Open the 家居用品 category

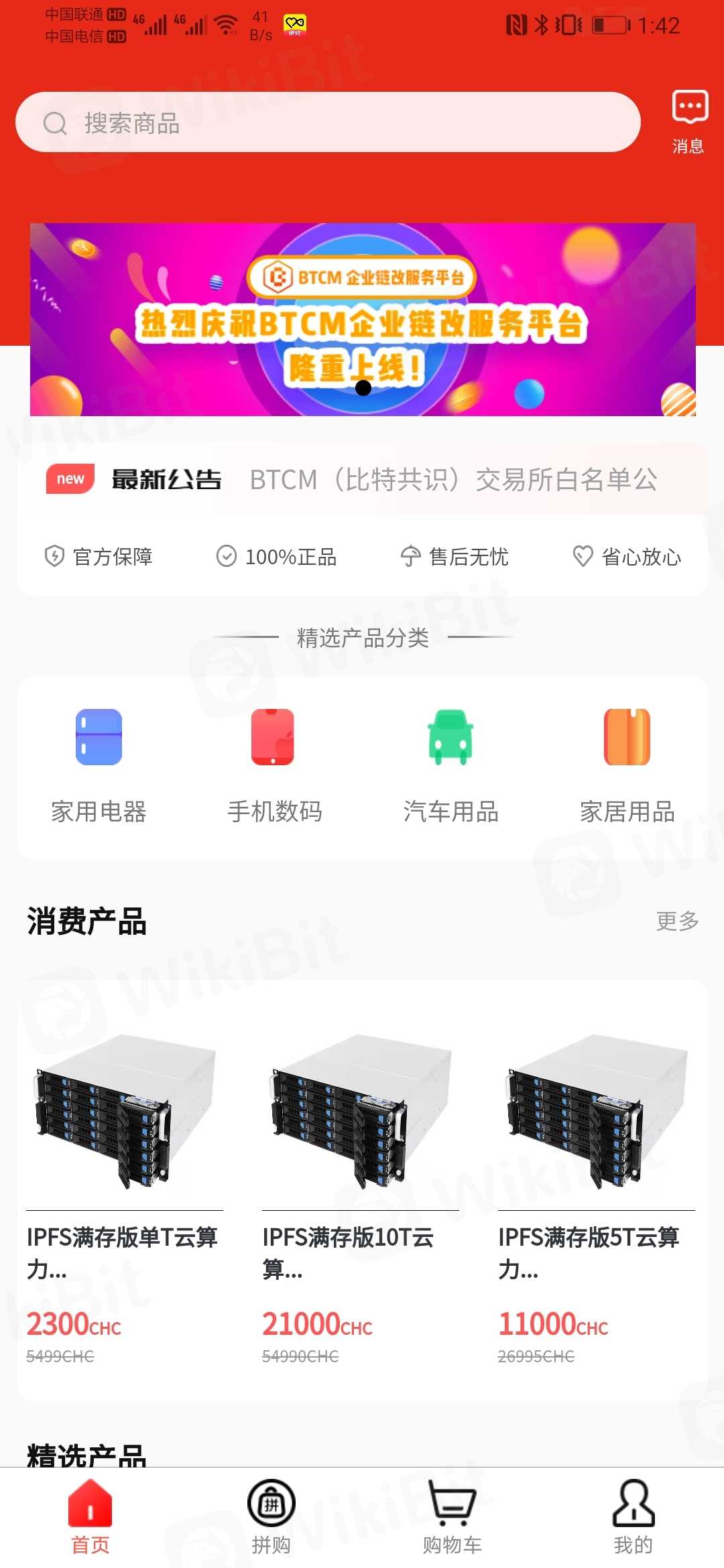tap(627, 765)
